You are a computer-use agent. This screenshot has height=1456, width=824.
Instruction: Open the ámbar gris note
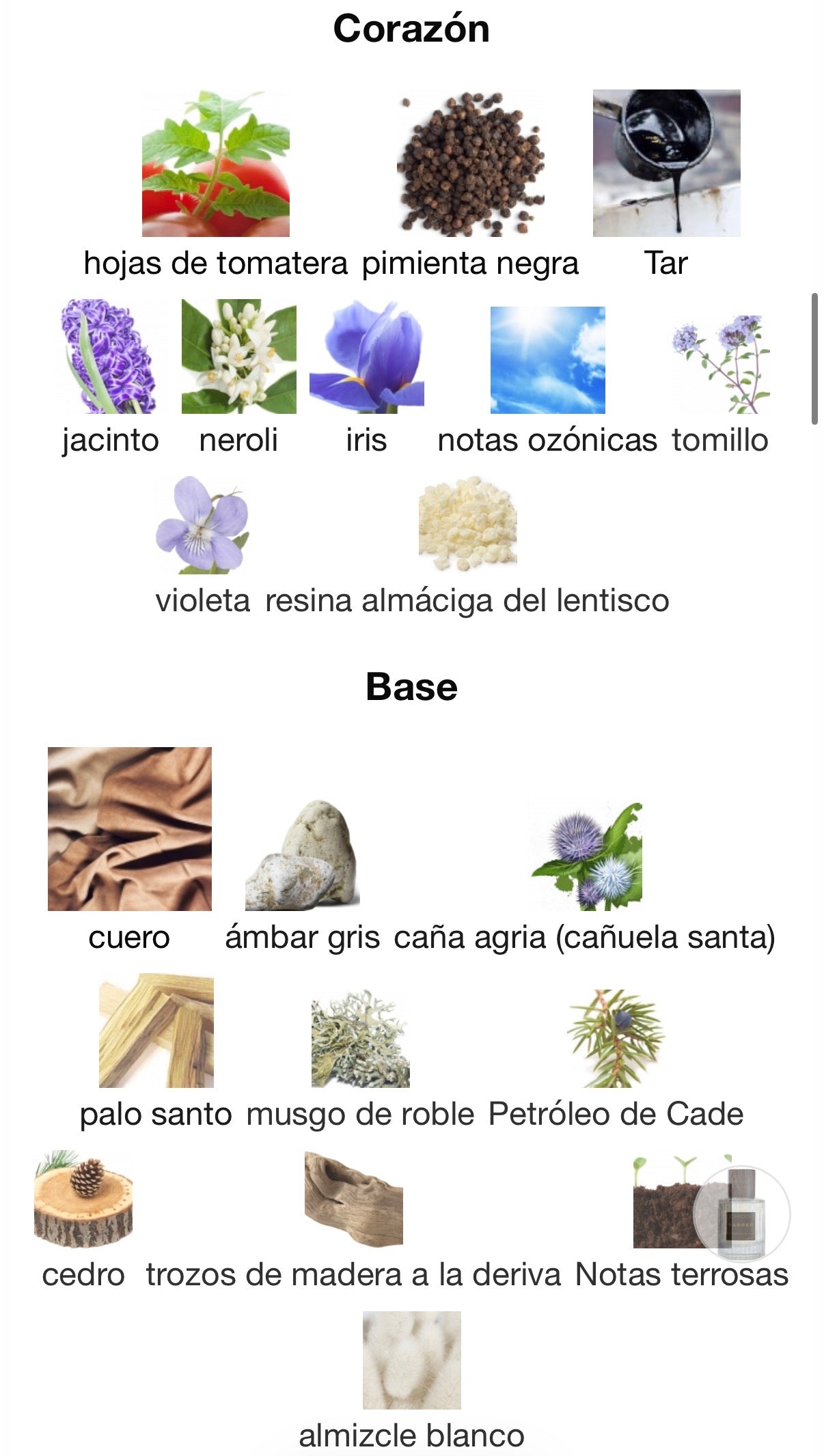(x=302, y=855)
